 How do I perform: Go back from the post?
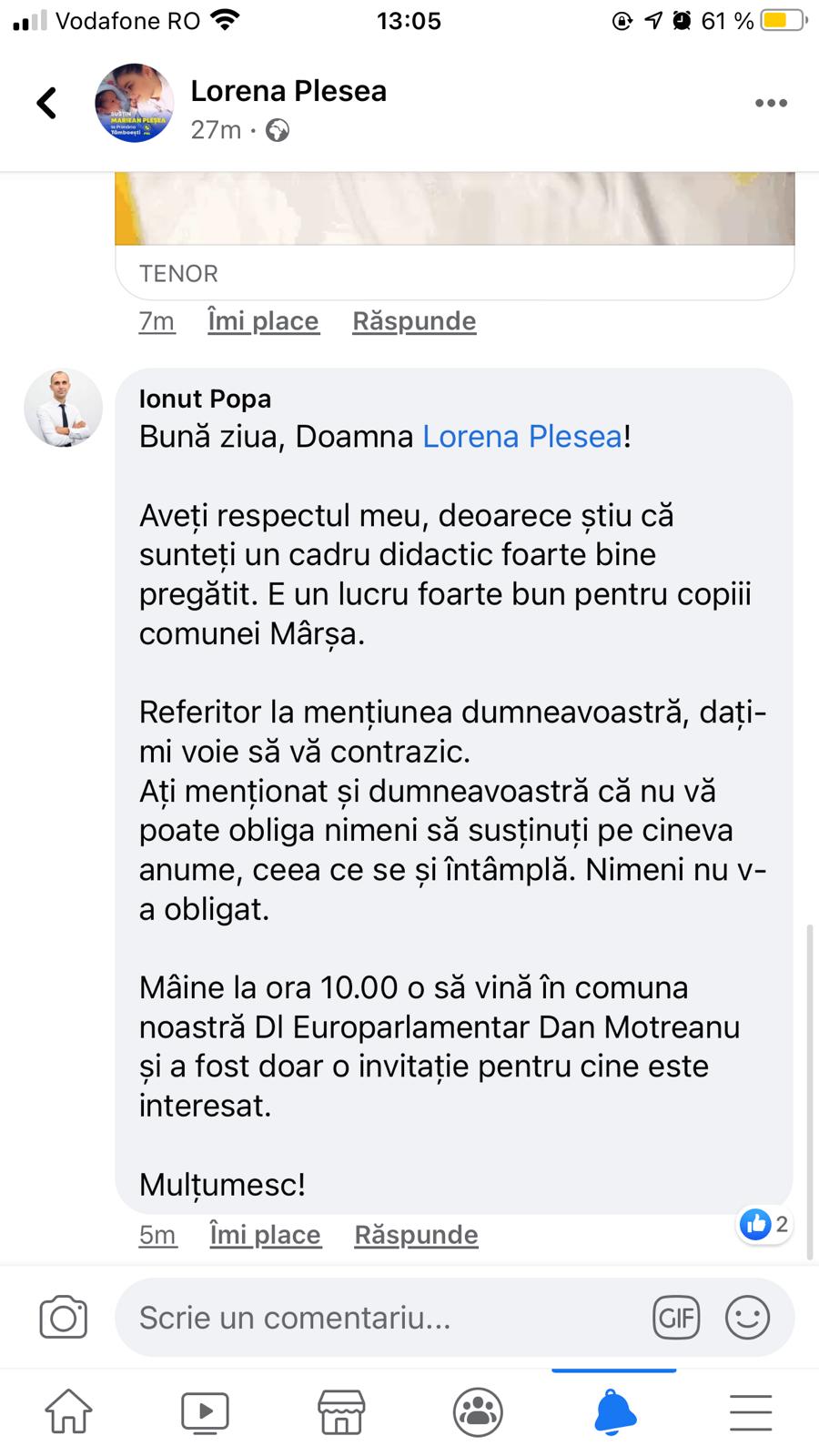(47, 103)
